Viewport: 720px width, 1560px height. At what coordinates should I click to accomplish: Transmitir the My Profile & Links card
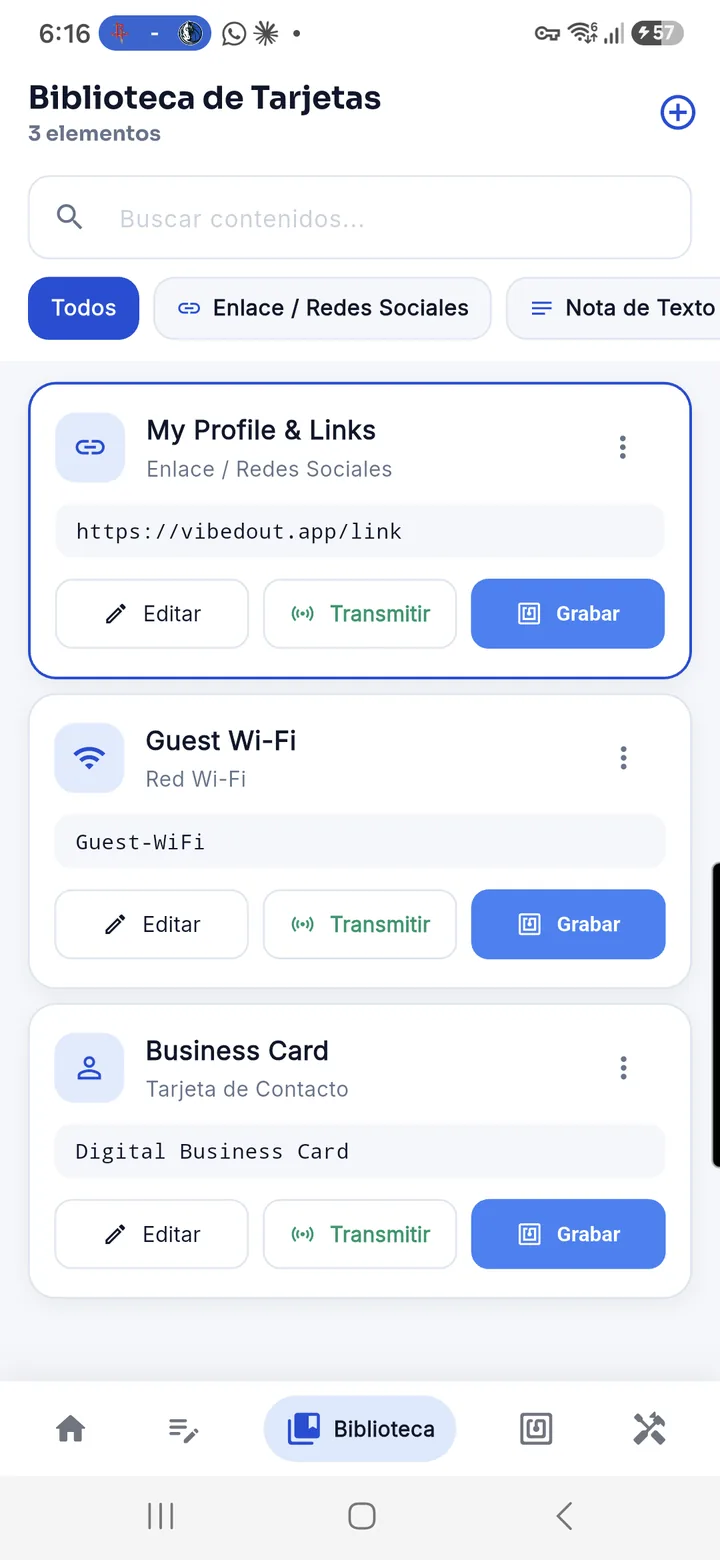tap(360, 614)
